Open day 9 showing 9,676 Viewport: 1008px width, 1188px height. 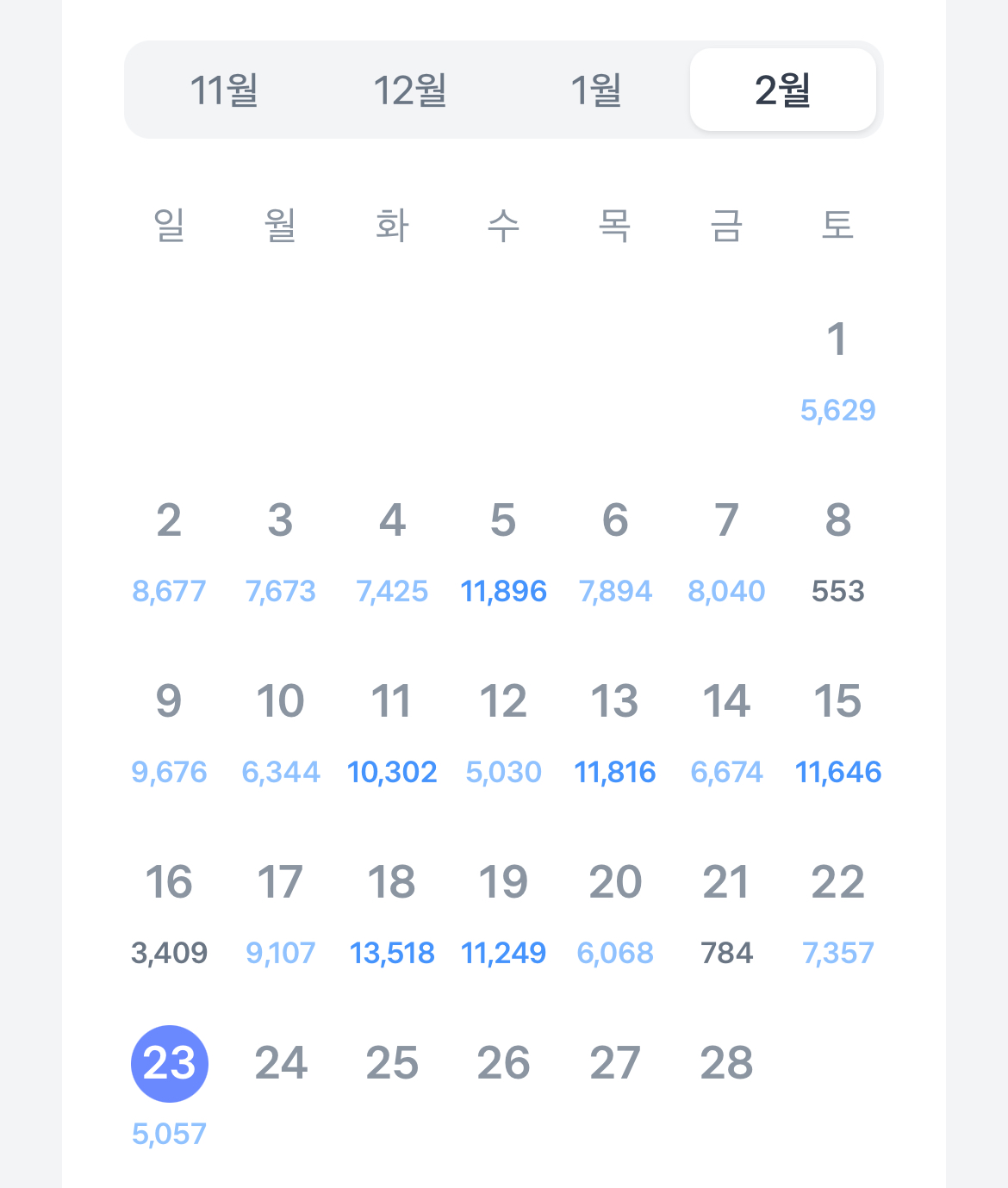click(x=169, y=732)
